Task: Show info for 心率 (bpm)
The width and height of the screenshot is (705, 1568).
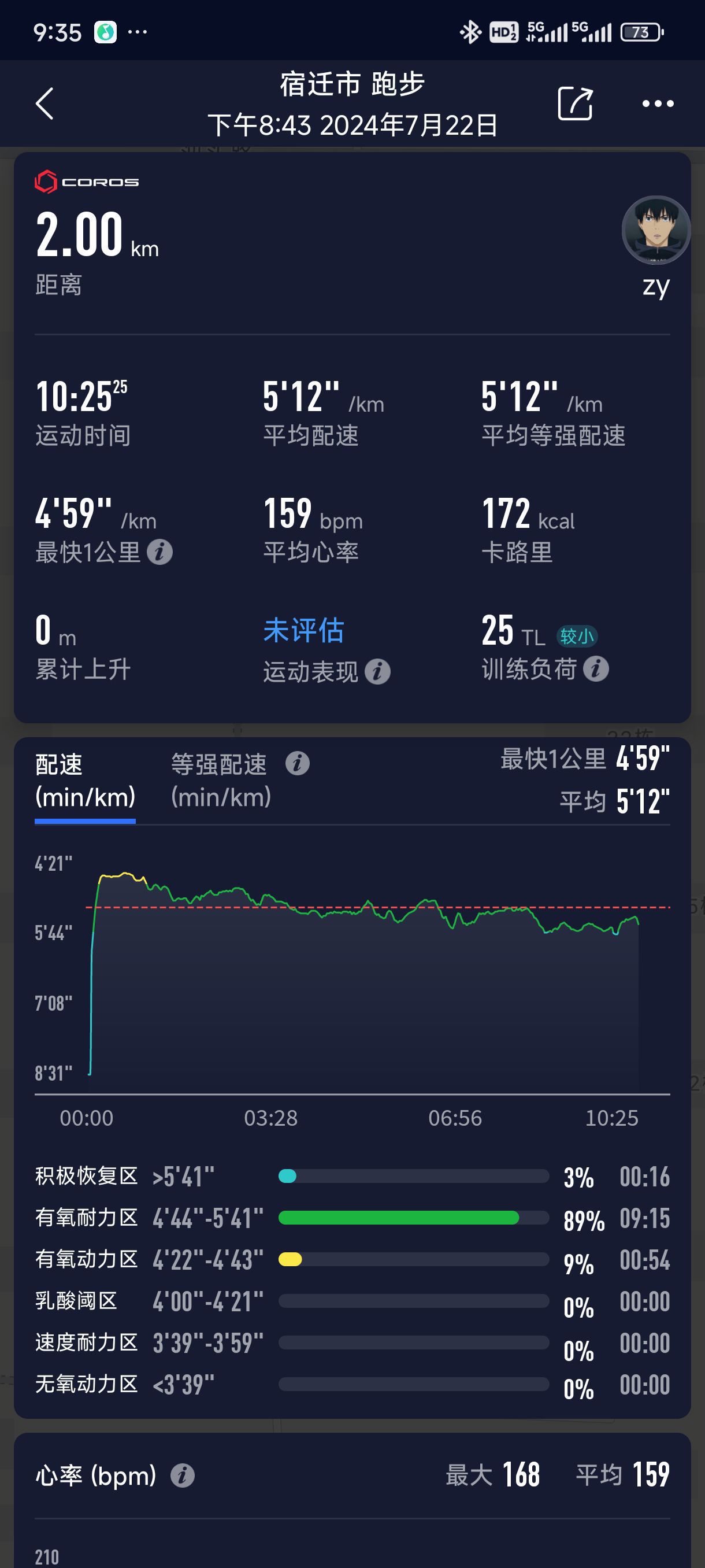Action: coord(183,1475)
